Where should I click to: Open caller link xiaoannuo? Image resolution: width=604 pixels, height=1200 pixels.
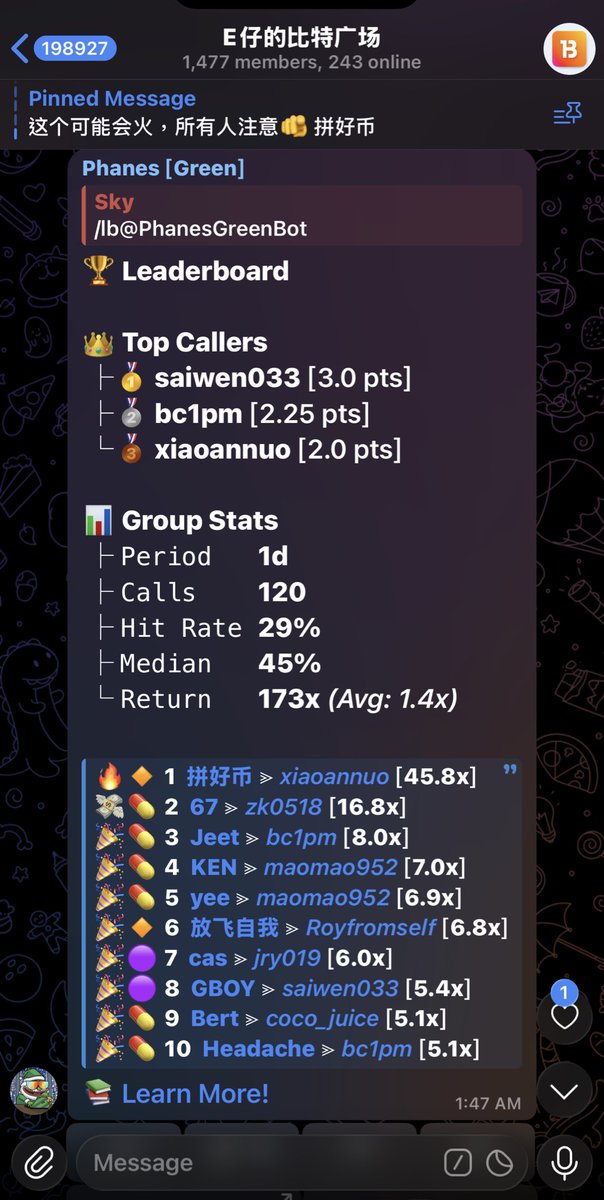(334, 776)
